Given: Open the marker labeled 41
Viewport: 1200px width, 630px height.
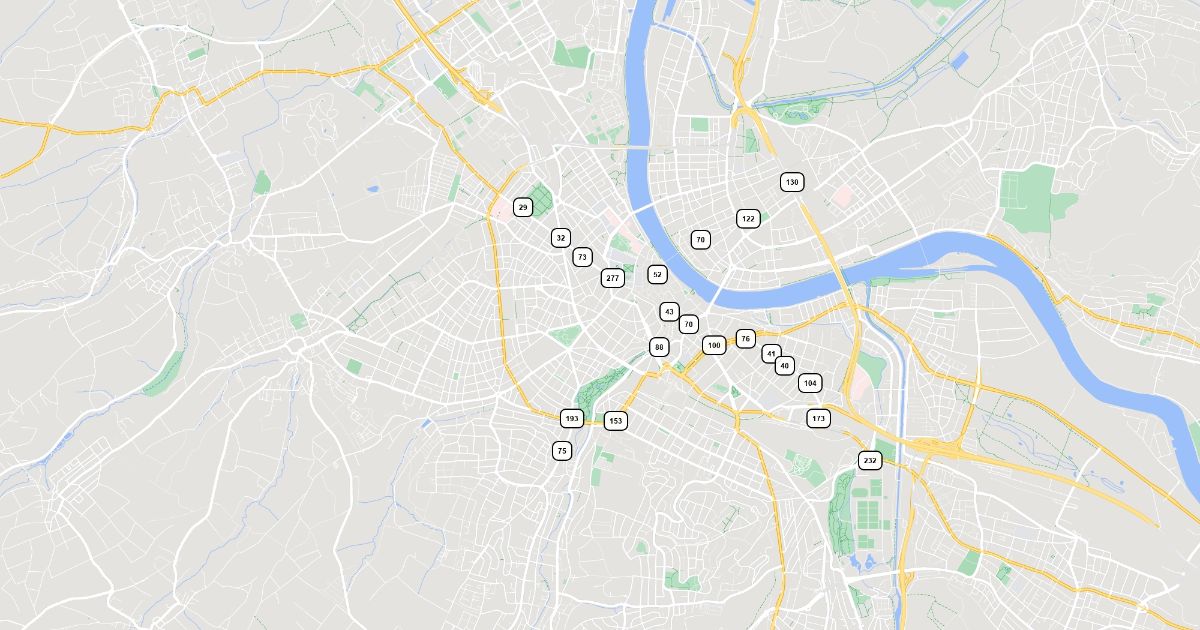Looking at the screenshot, I should pos(771,353).
